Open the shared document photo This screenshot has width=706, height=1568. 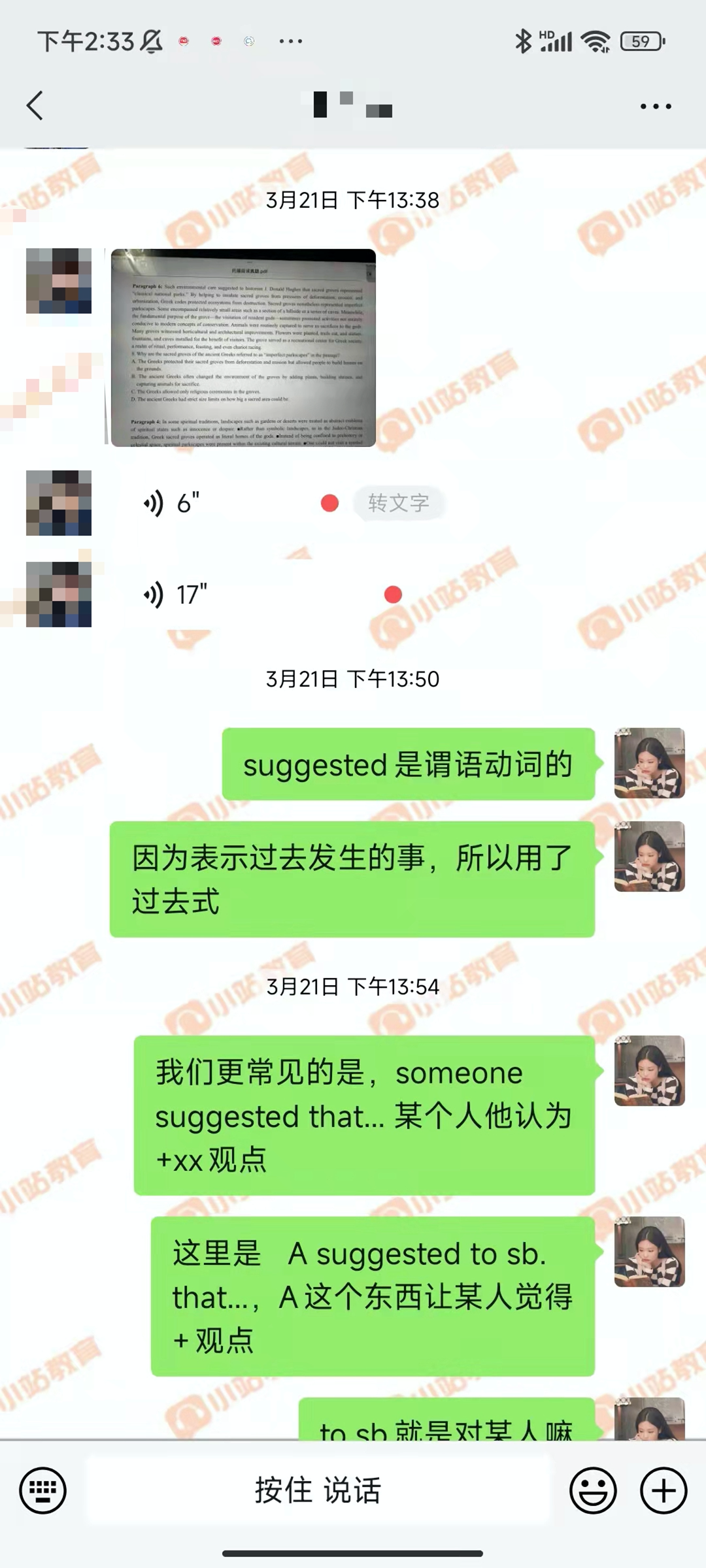[x=243, y=348]
